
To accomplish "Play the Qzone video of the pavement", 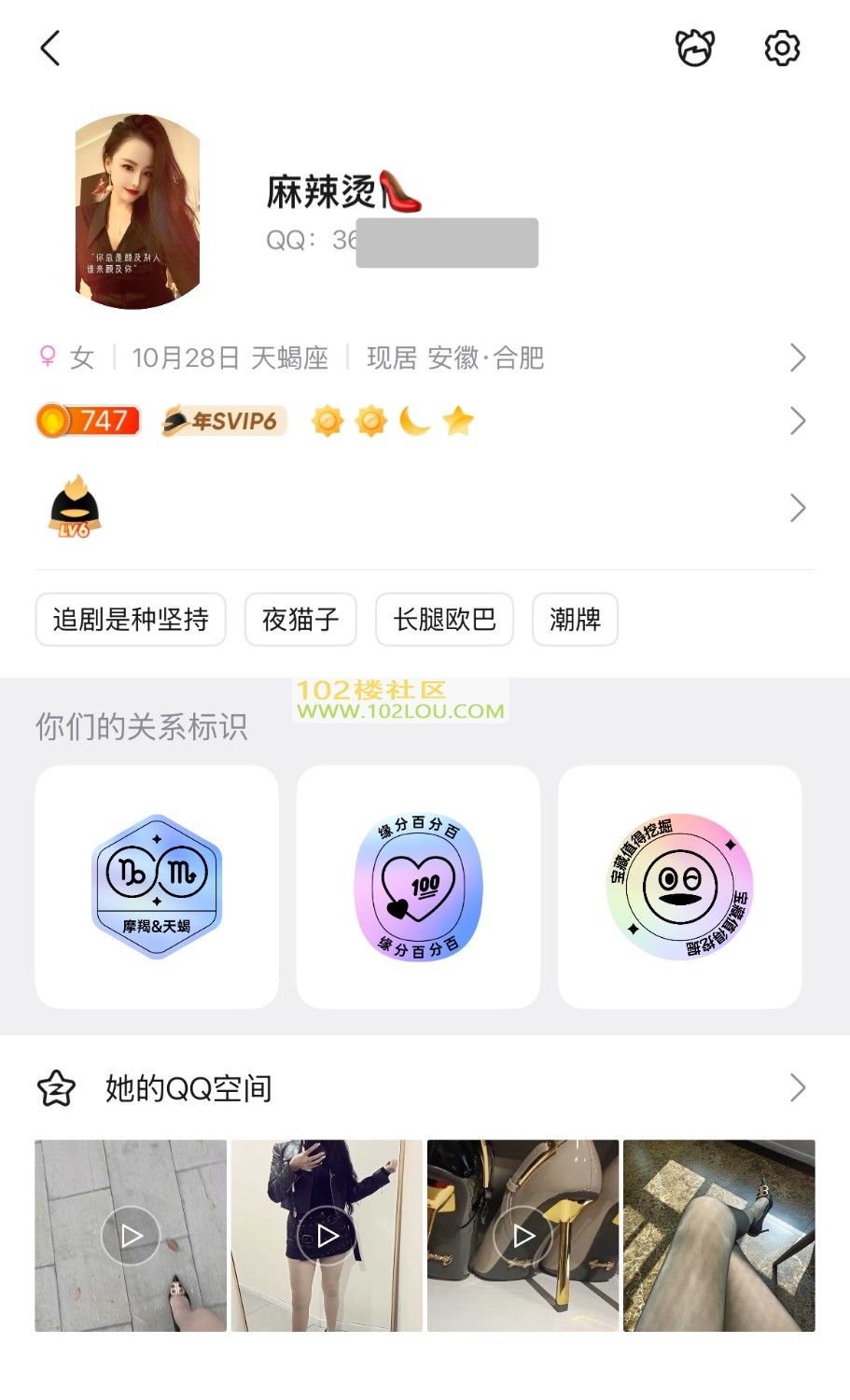I will click(131, 1236).
